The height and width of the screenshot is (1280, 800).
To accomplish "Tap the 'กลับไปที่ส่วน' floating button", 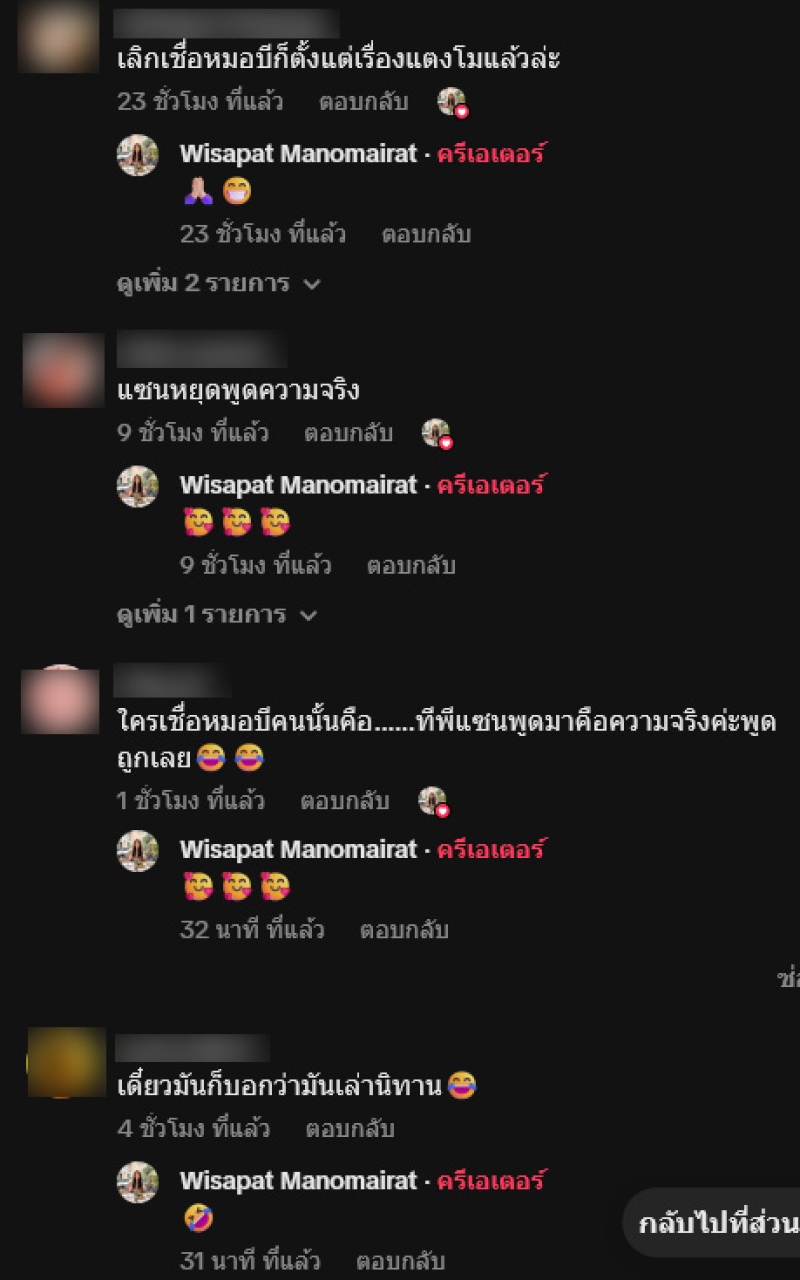I will coord(716,1223).
